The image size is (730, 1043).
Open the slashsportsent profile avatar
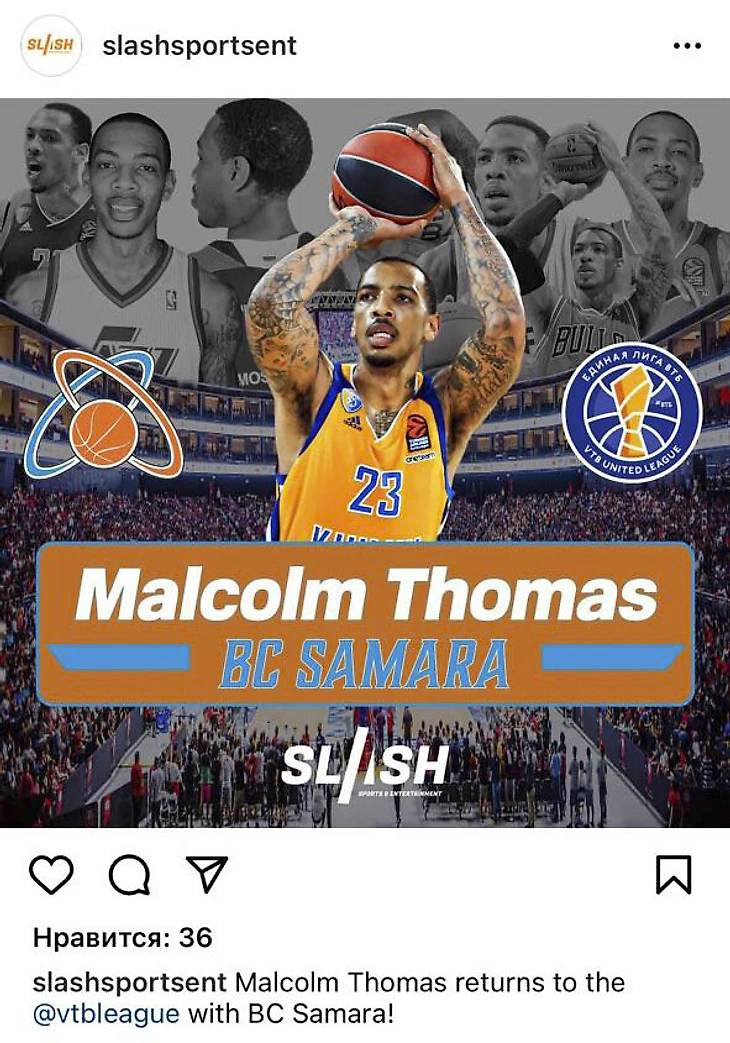point(50,46)
